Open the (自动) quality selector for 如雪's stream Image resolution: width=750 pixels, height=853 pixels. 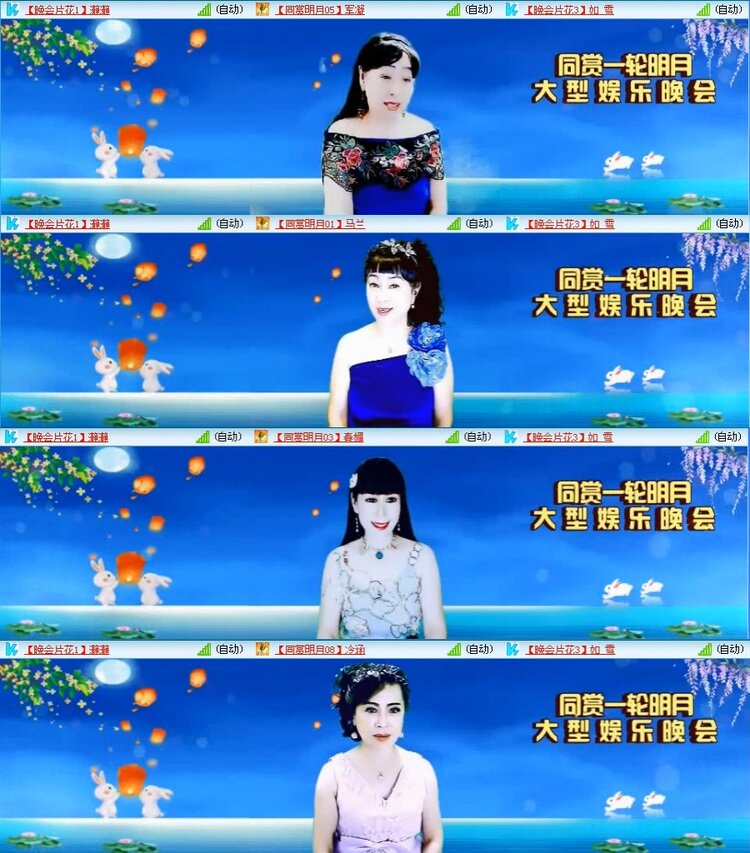pos(726,9)
